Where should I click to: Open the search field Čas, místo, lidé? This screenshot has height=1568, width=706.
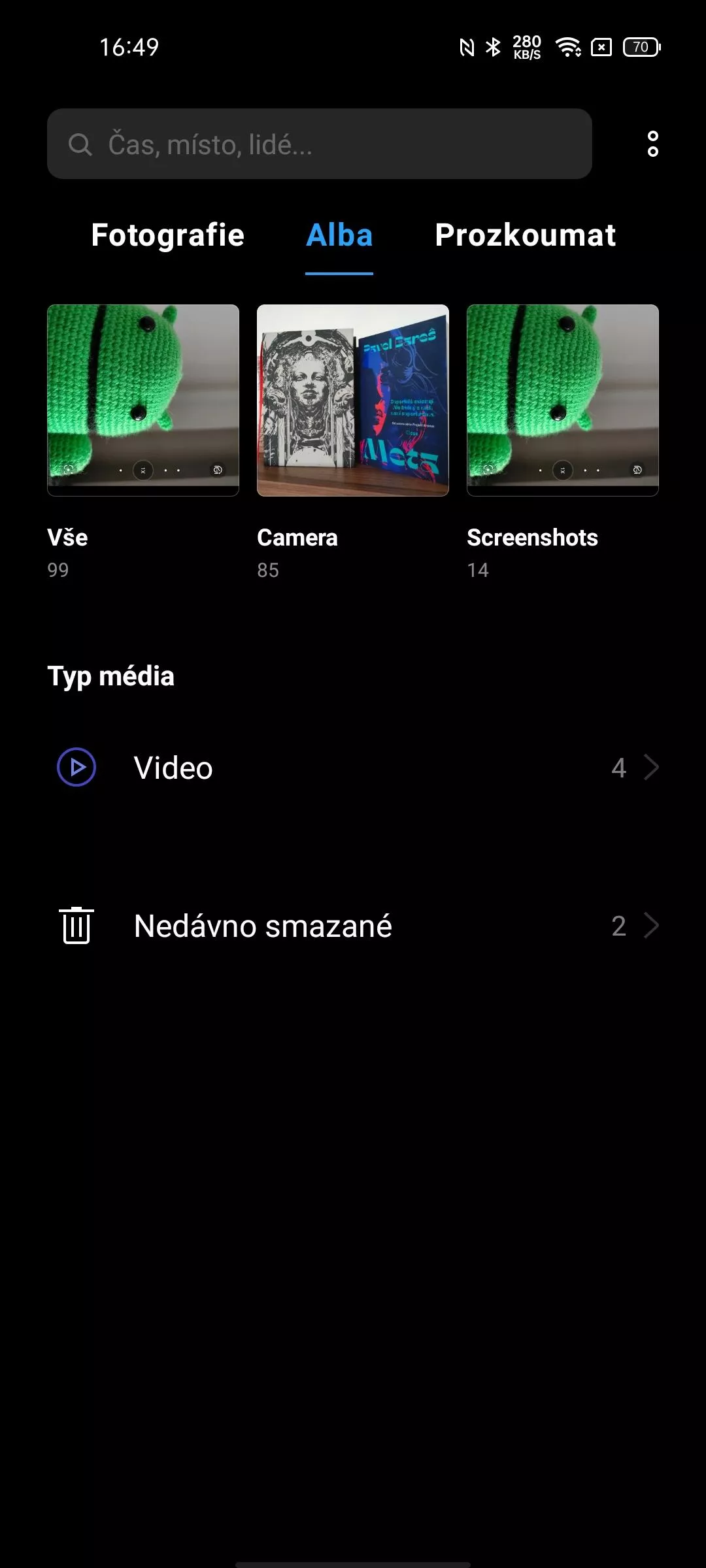click(x=319, y=144)
